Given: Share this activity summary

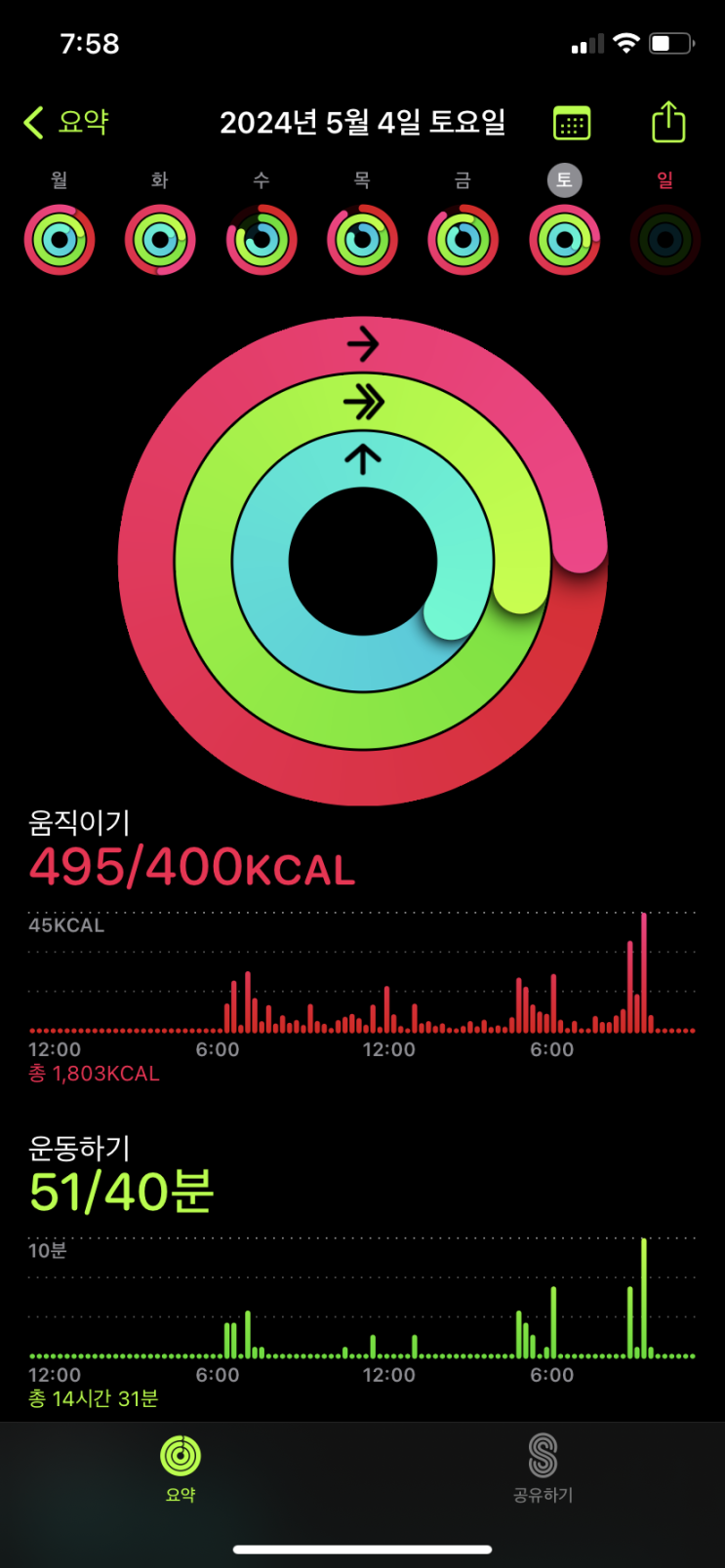Looking at the screenshot, I should click(668, 123).
